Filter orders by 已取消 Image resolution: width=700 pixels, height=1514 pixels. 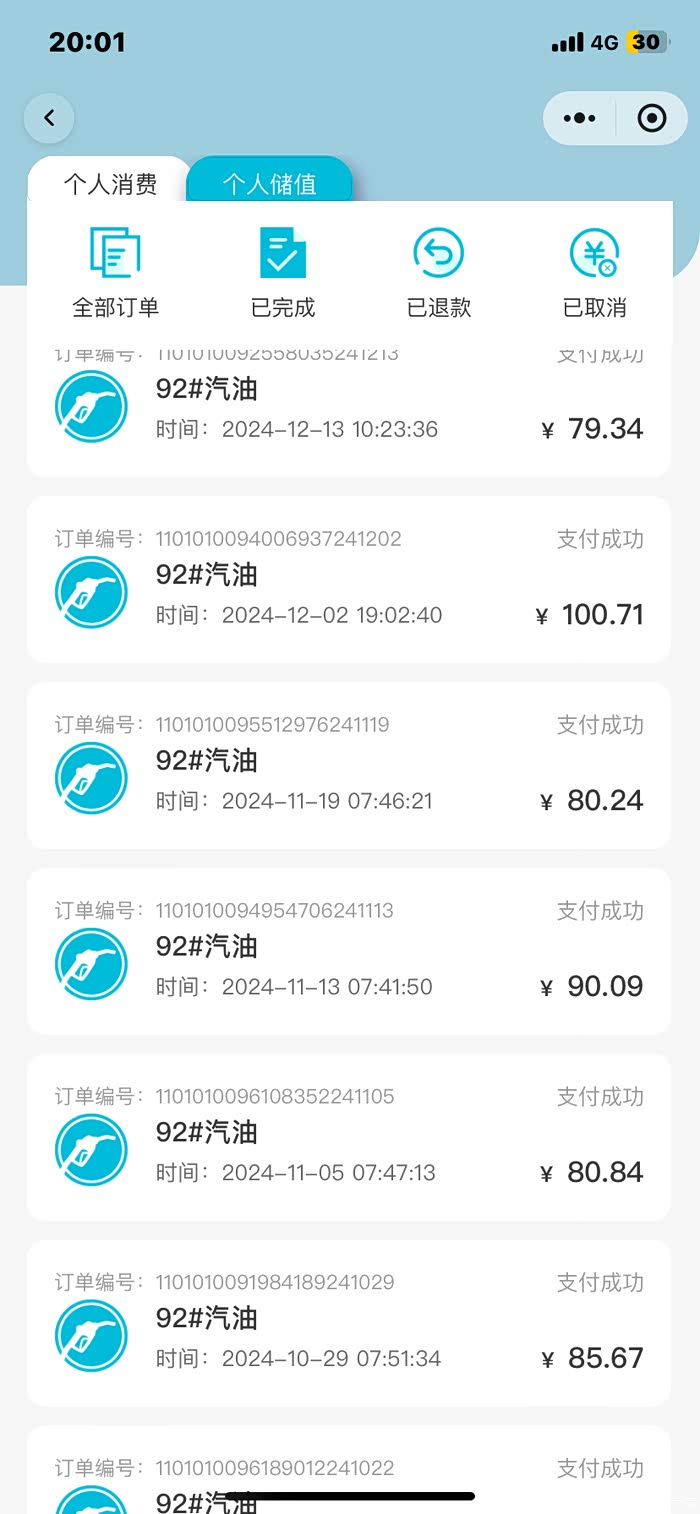(595, 272)
